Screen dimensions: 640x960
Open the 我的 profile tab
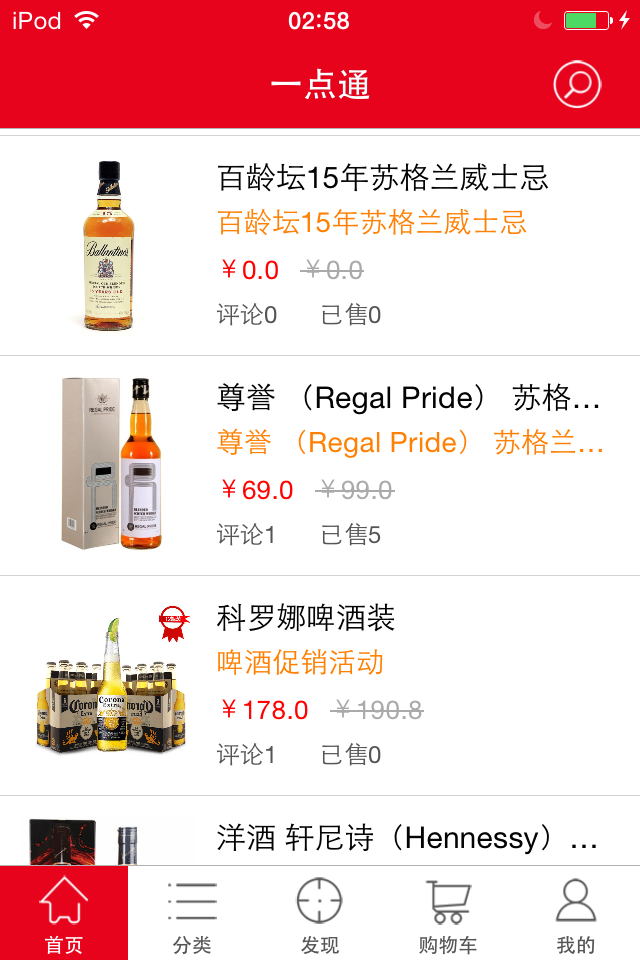click(x=576, y=913)
